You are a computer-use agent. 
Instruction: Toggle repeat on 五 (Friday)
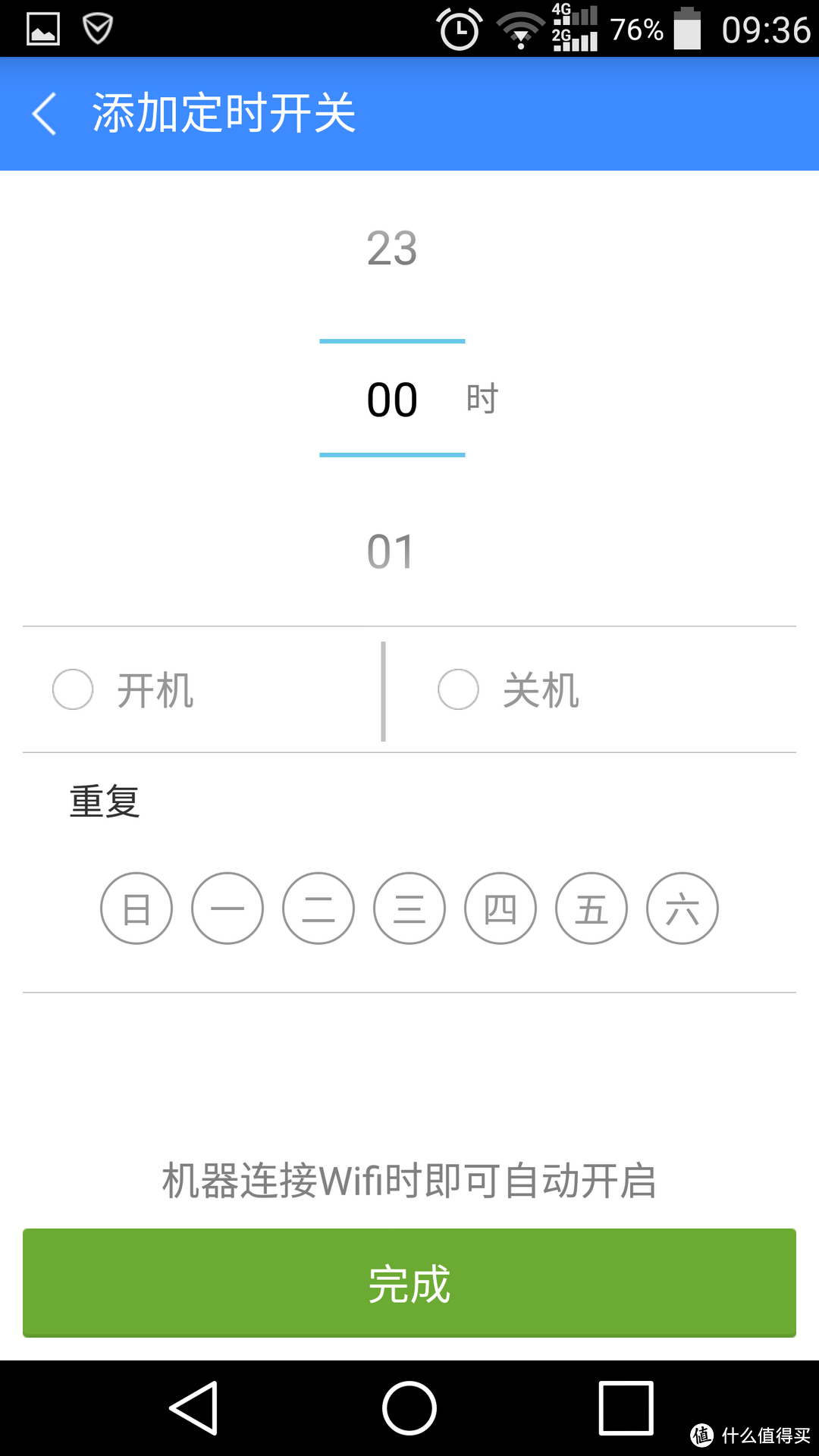pos(591,908)
